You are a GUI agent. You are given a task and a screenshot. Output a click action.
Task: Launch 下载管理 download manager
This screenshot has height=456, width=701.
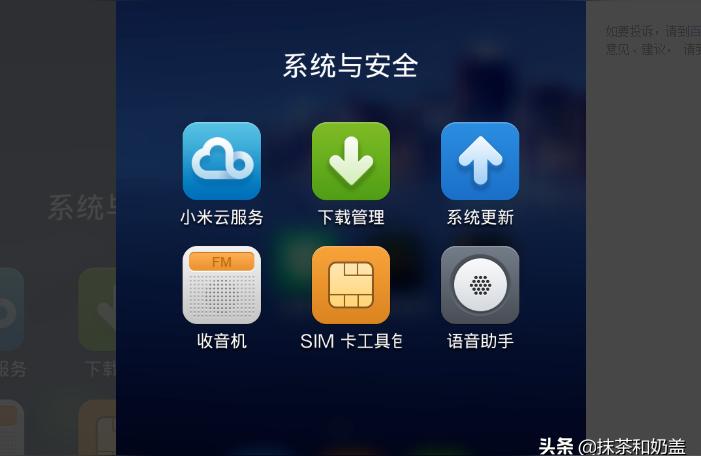(351, 161)
